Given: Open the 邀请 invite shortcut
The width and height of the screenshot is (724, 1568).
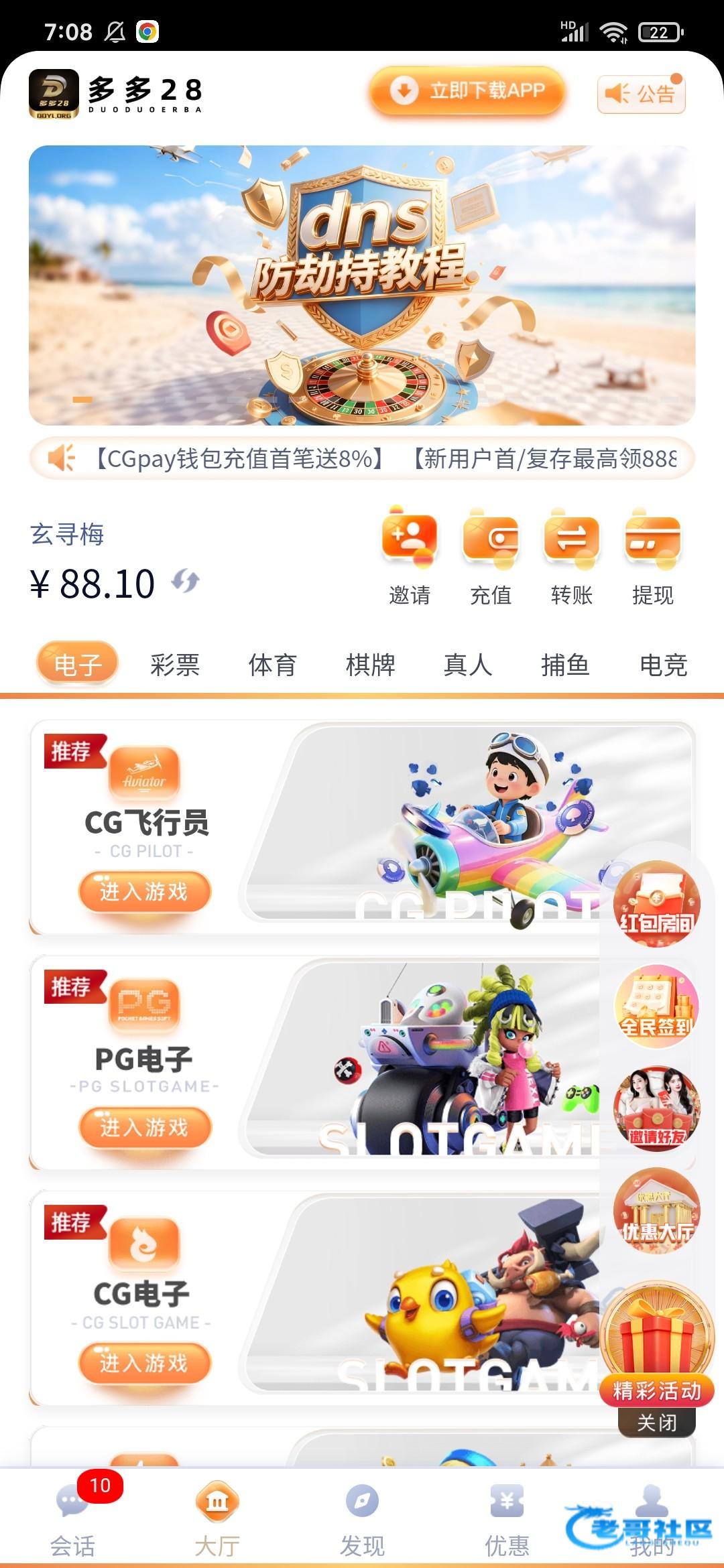Looking at the screenshot, I should [x=409, y=556].
